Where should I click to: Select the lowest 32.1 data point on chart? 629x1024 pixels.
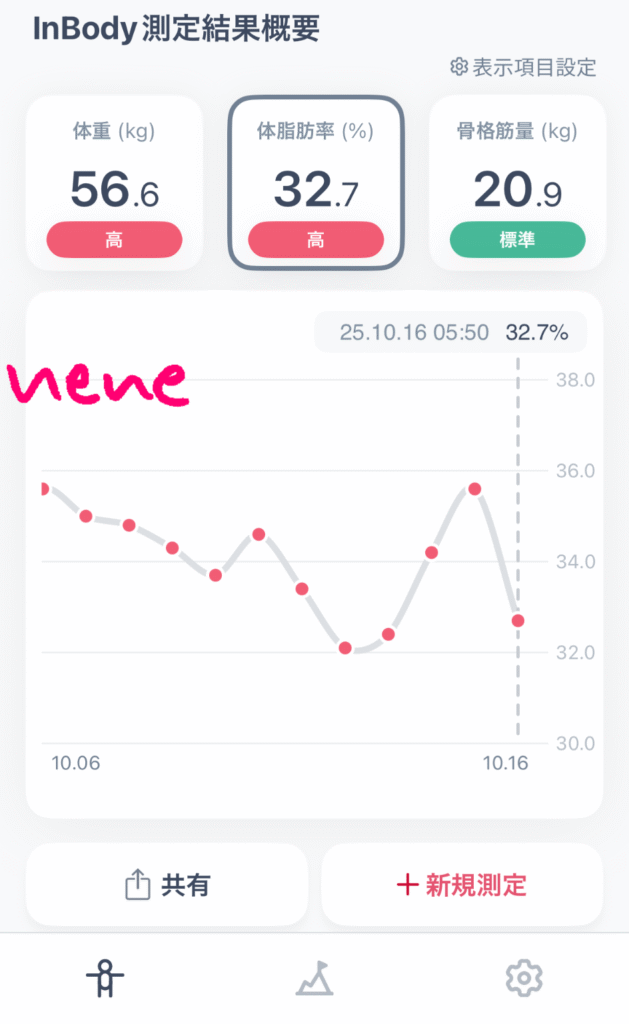[345, 648]
